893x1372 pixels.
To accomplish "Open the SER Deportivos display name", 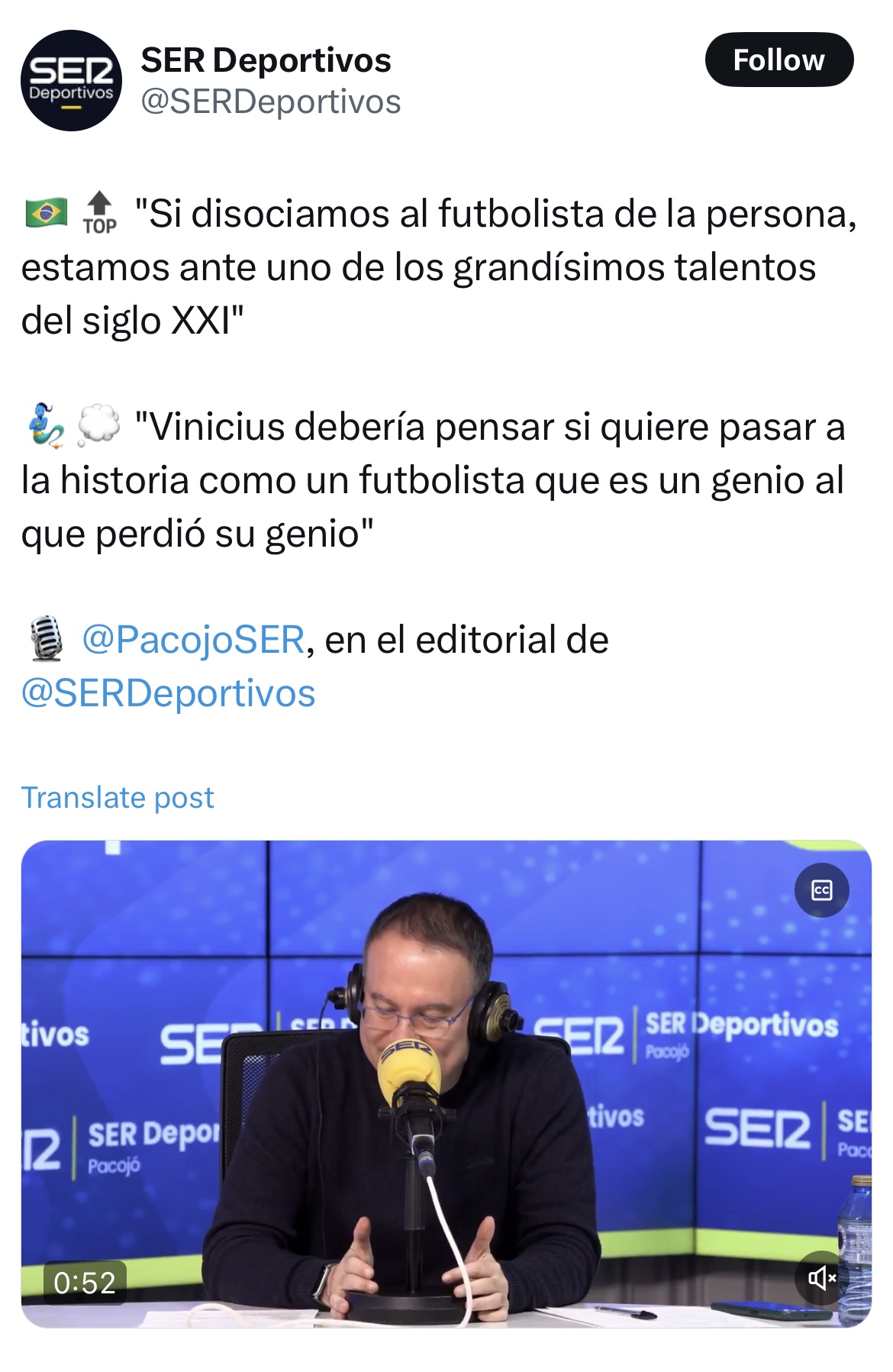I will 266,60.
